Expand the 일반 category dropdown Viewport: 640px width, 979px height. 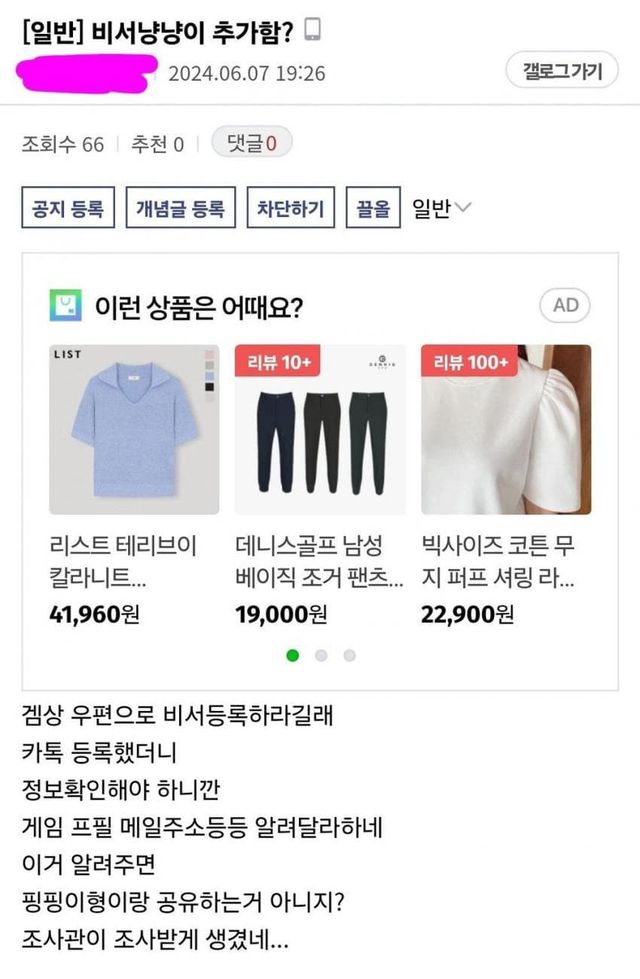442,209
